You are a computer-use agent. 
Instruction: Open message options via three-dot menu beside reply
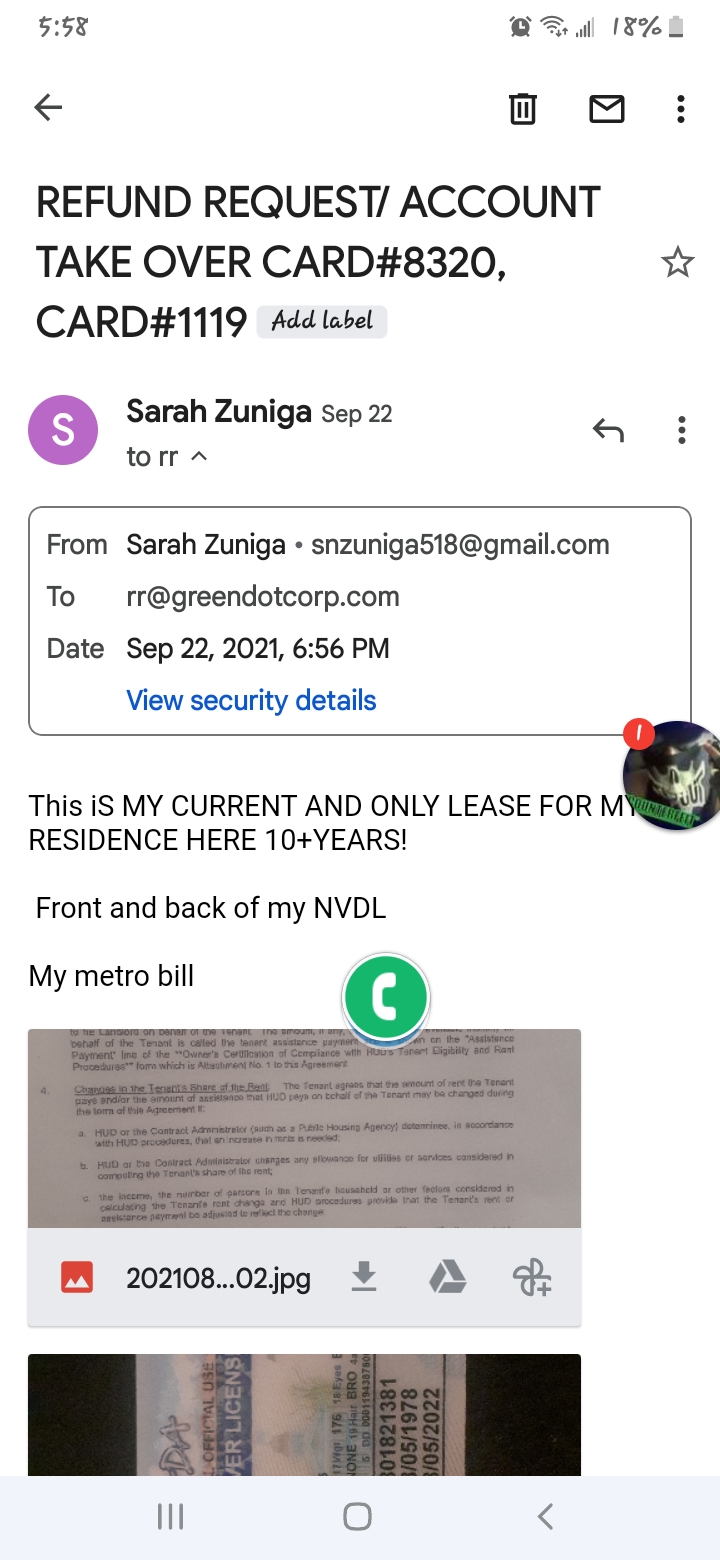[x=681, y=430]
